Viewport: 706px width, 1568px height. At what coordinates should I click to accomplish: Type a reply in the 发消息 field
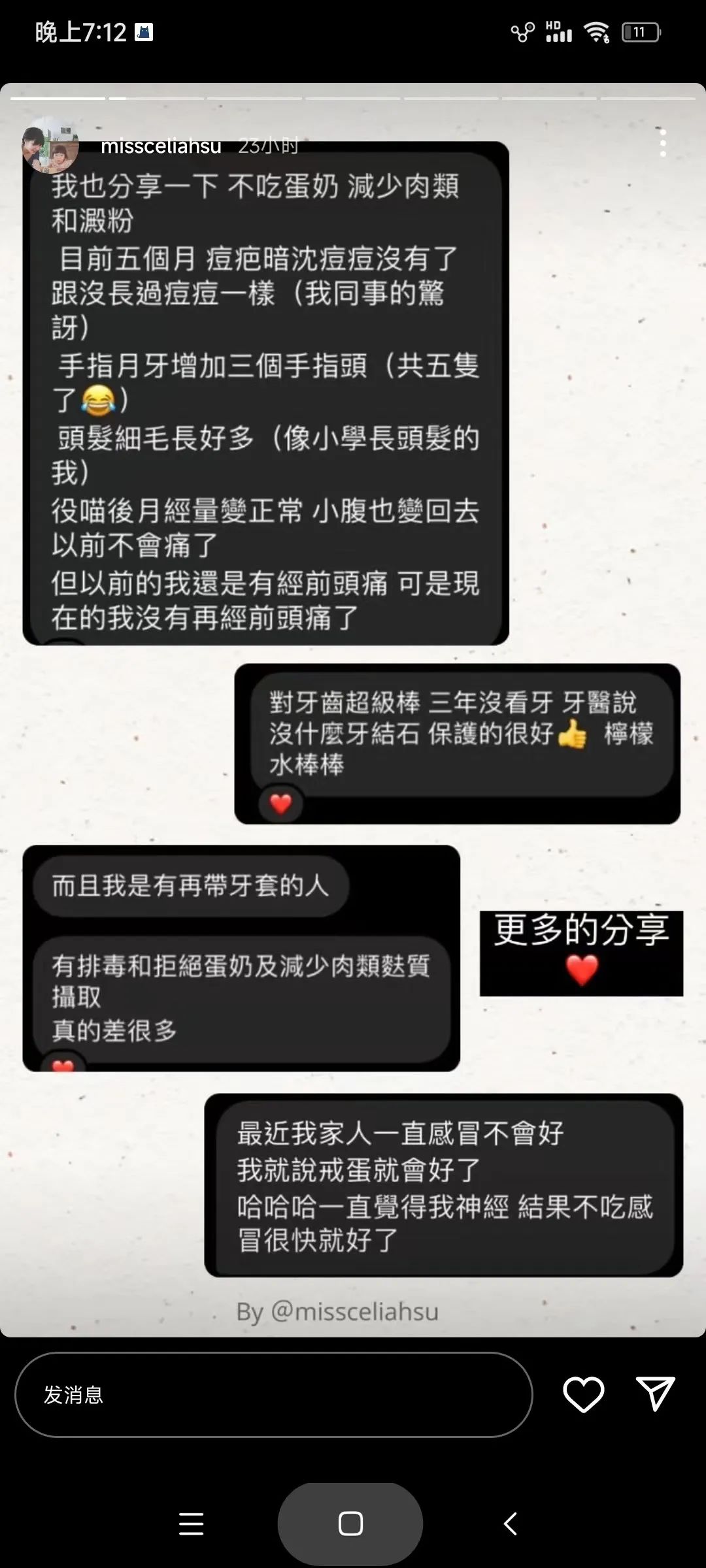pyautogui.click(x=274, y=1394)
